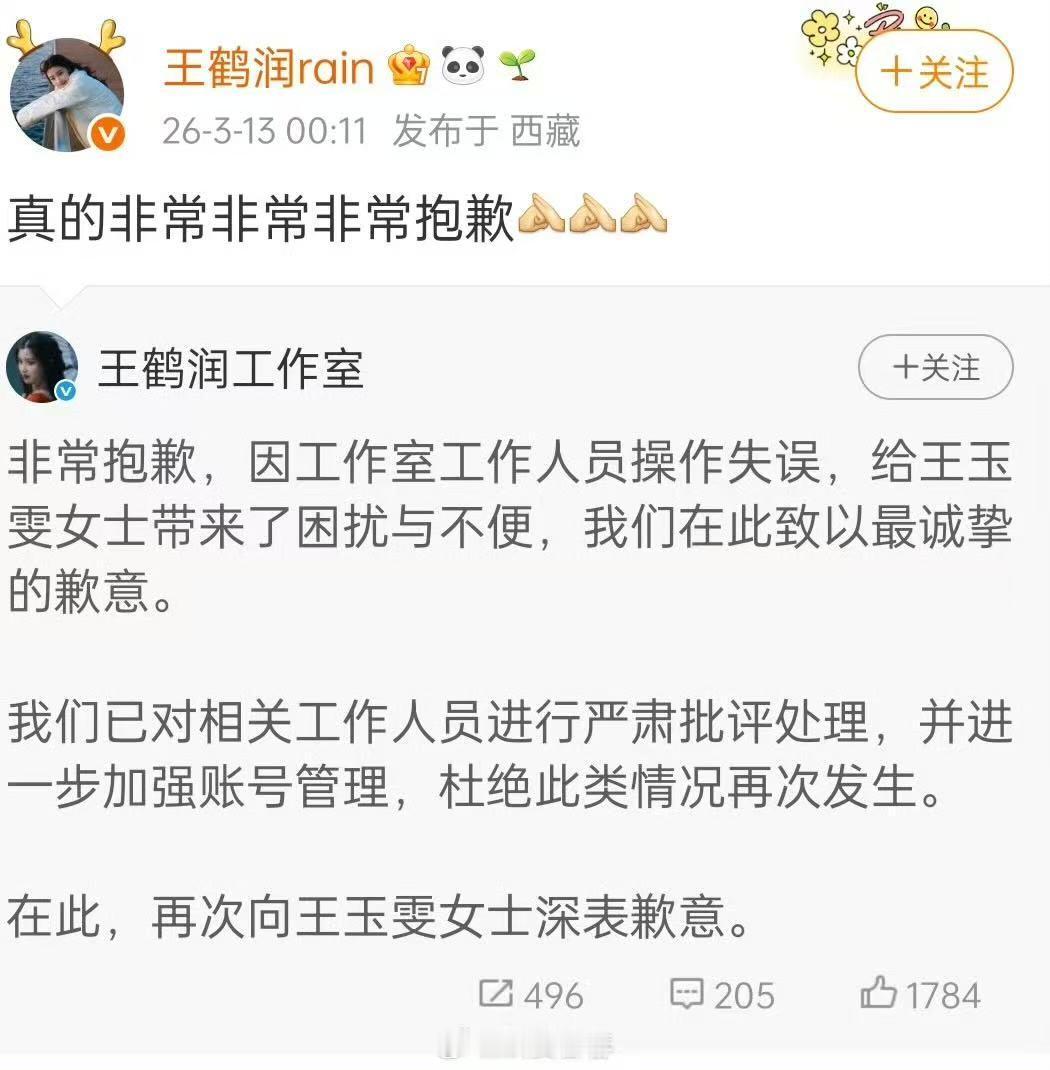Open the location link 西藏
Image resolution: width=1050 pixels, height=1070 pixels.
pyautogui.click(x=545, y=133)
